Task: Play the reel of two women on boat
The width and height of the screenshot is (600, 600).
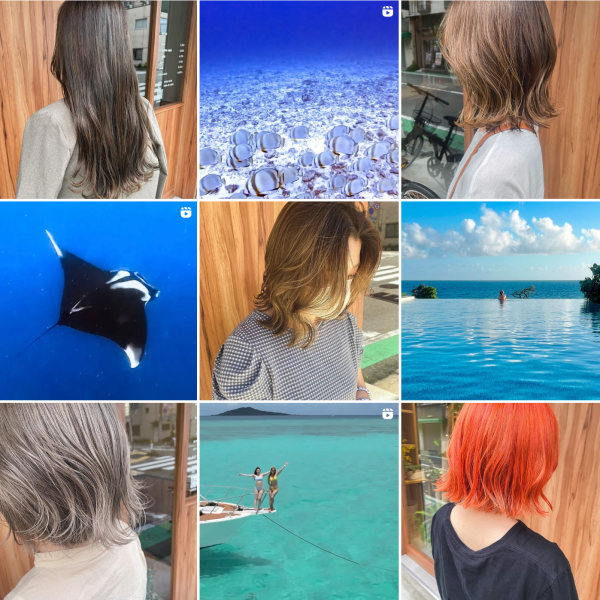Action: 299,501
